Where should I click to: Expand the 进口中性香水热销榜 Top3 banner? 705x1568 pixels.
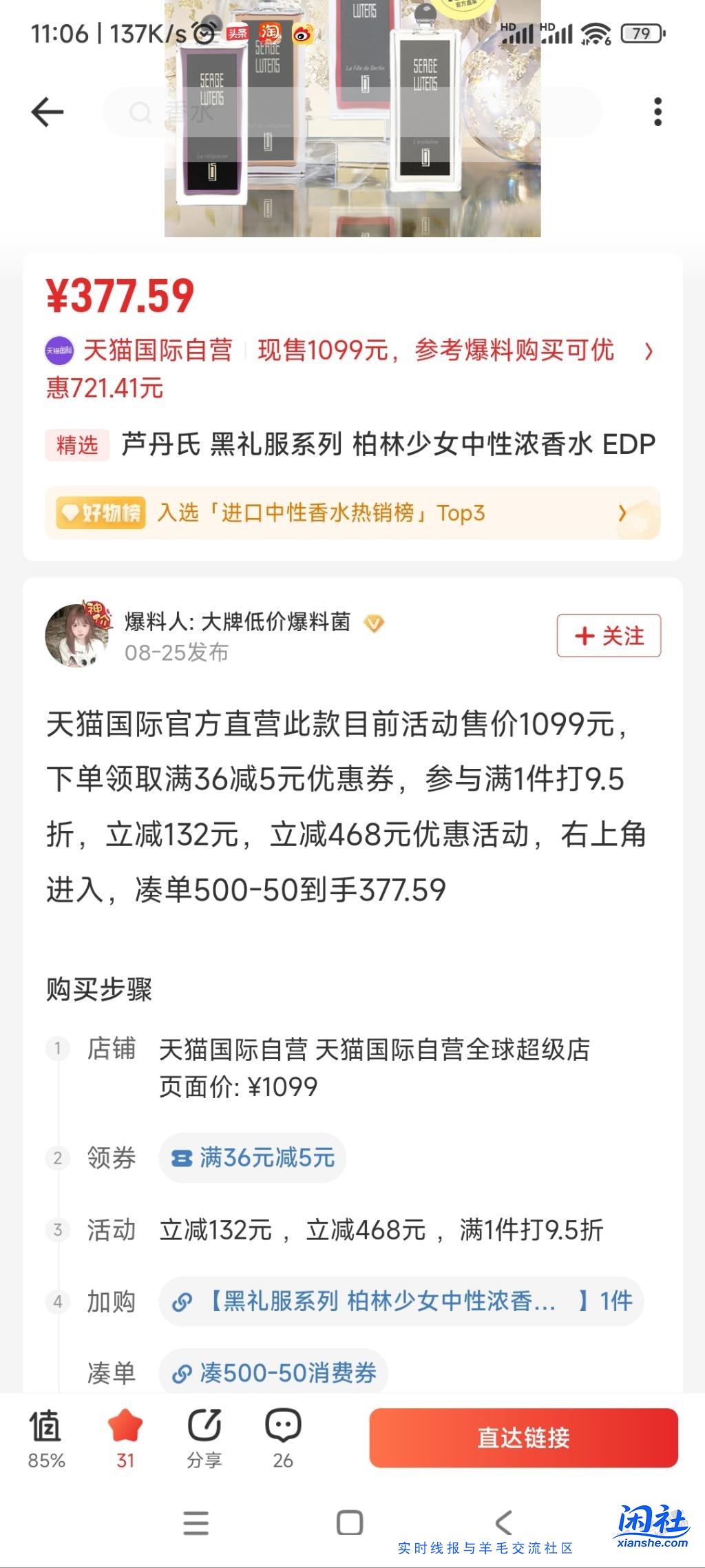(x=624, y=514)
